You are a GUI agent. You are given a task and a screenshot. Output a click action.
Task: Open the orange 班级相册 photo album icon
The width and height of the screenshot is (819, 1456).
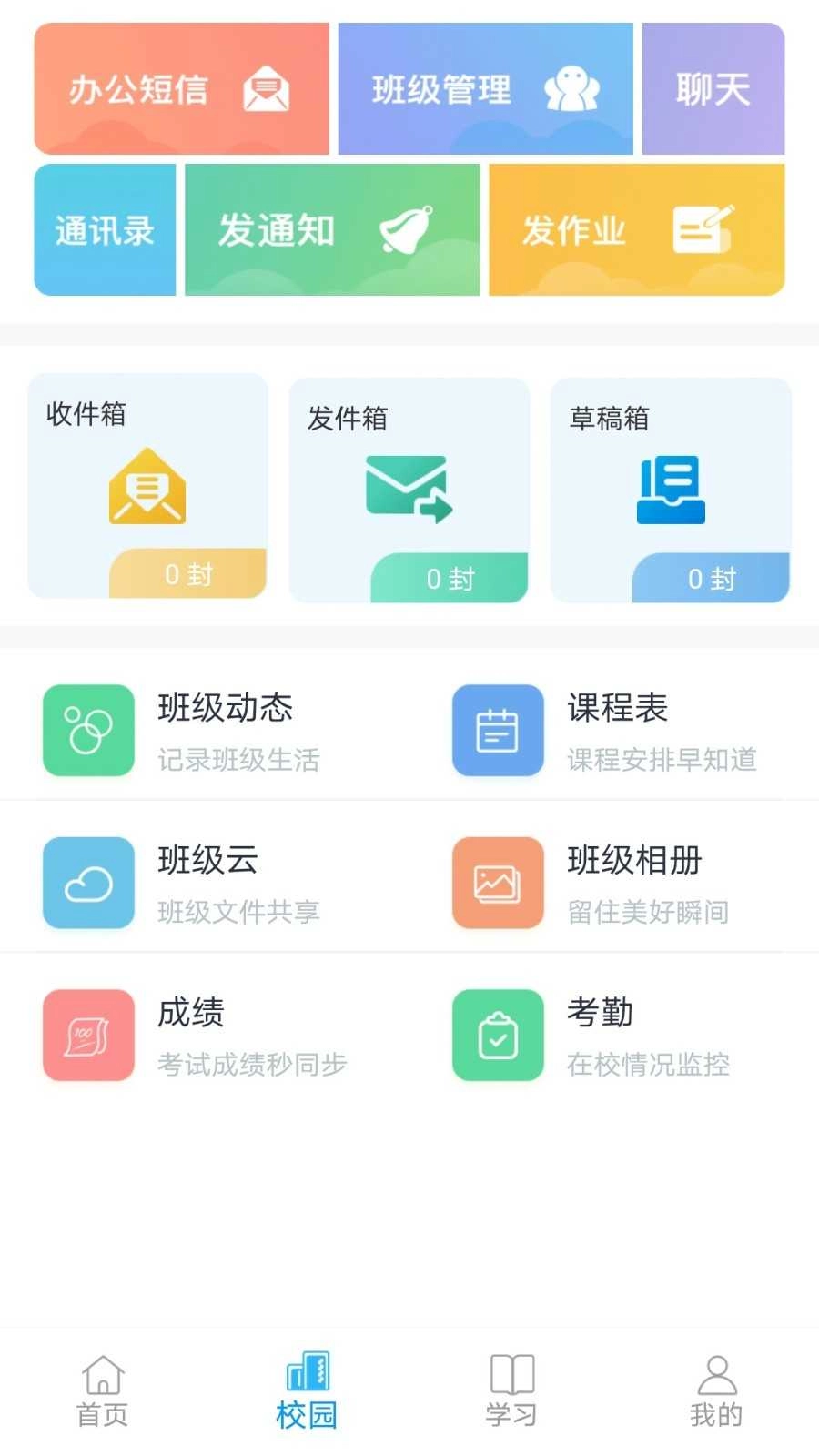(497, 883)
